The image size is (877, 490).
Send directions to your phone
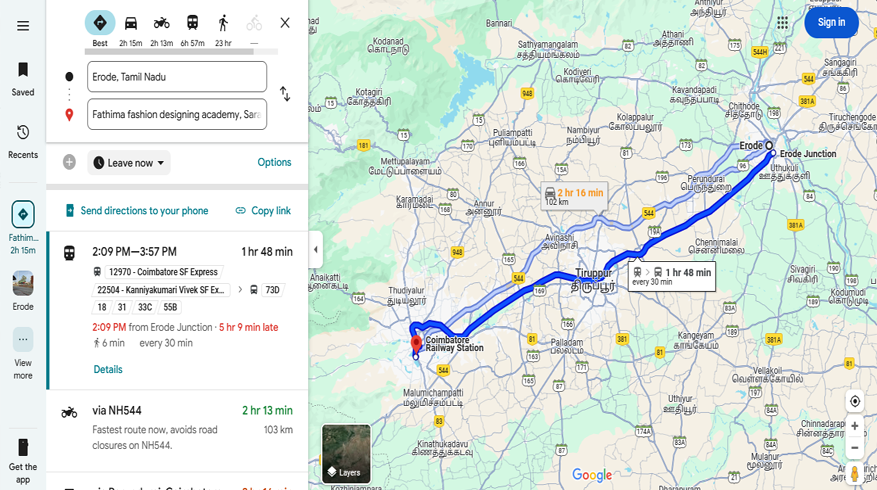click(x=136, y=211)
